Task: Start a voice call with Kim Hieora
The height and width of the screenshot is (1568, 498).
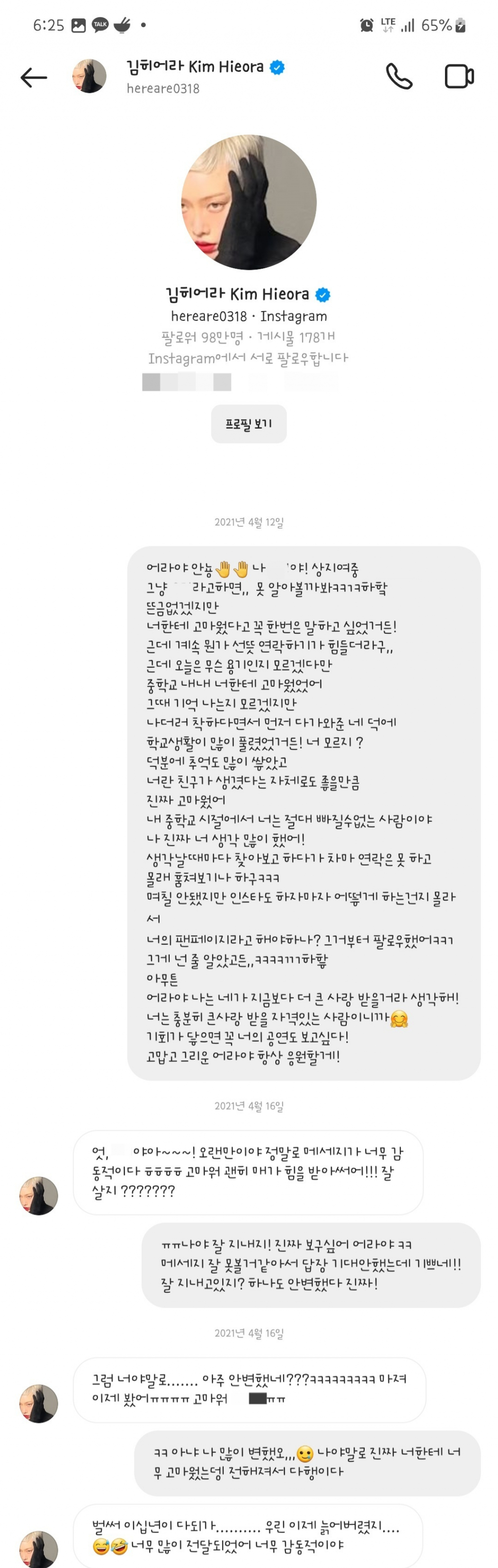Action: [399, 77]
